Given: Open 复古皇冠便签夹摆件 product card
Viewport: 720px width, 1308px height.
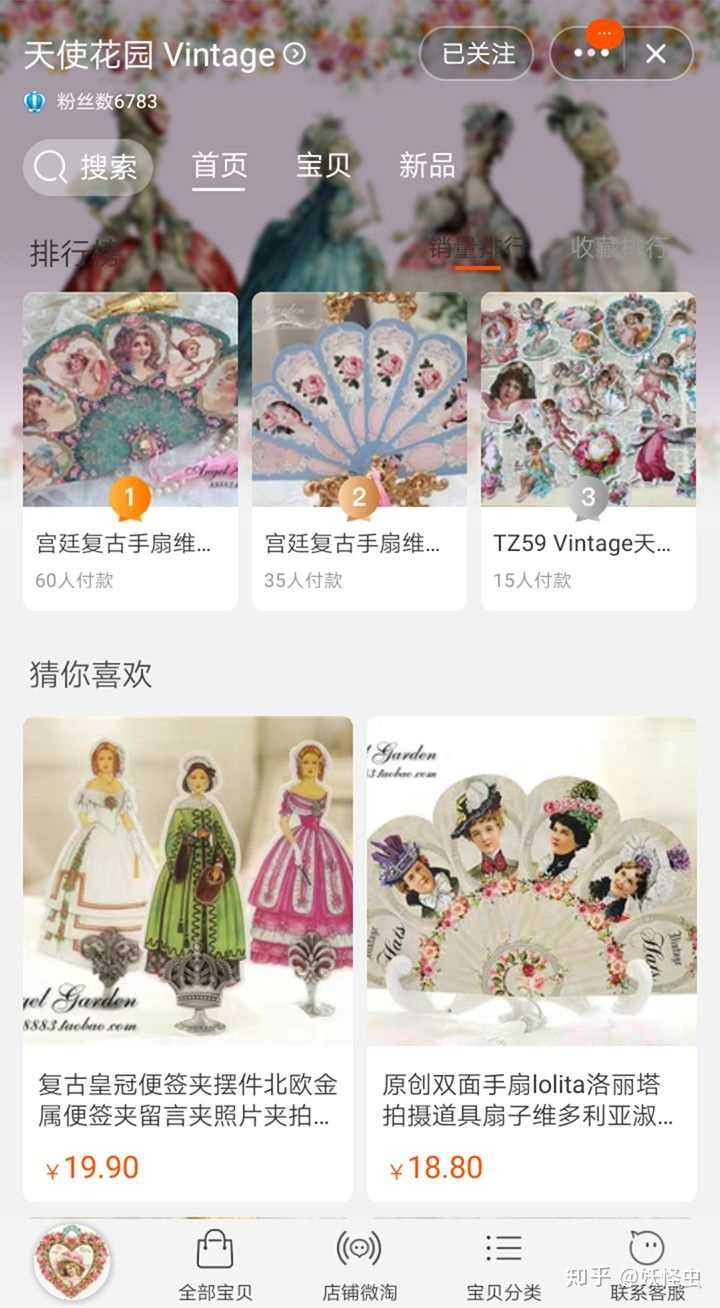Looking at the screenshot, I should [188, 957].
